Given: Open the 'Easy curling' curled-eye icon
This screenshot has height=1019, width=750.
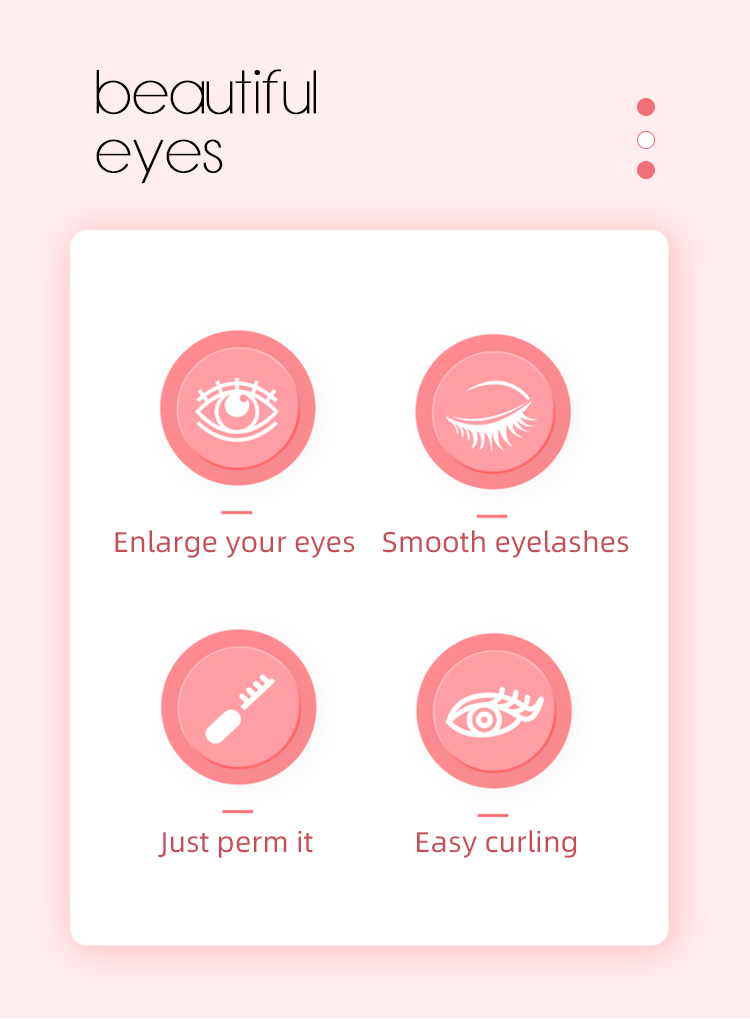Looking at the screenshot, I should click(493, 707).
